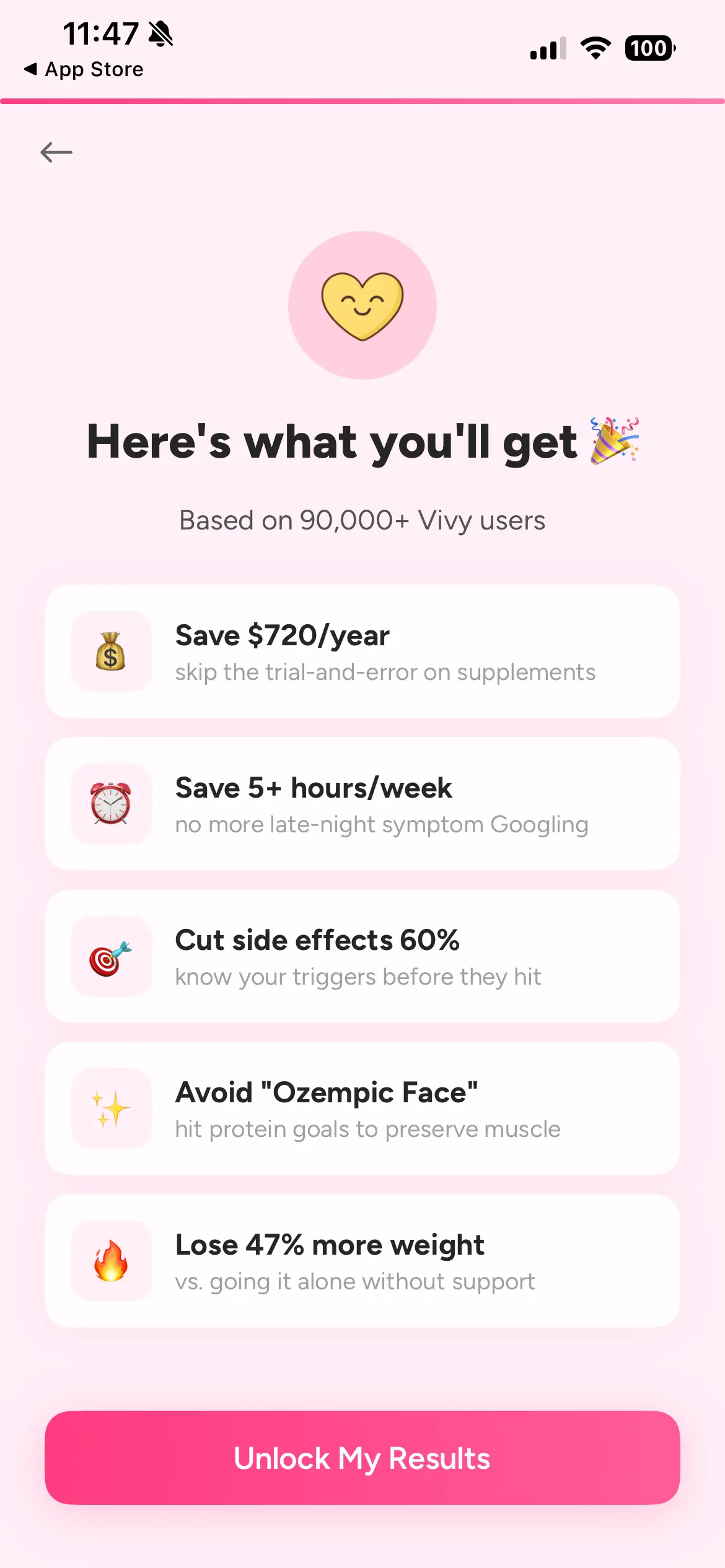
Task: Go back using the arrow icon
Action: (x=56, y=152)
